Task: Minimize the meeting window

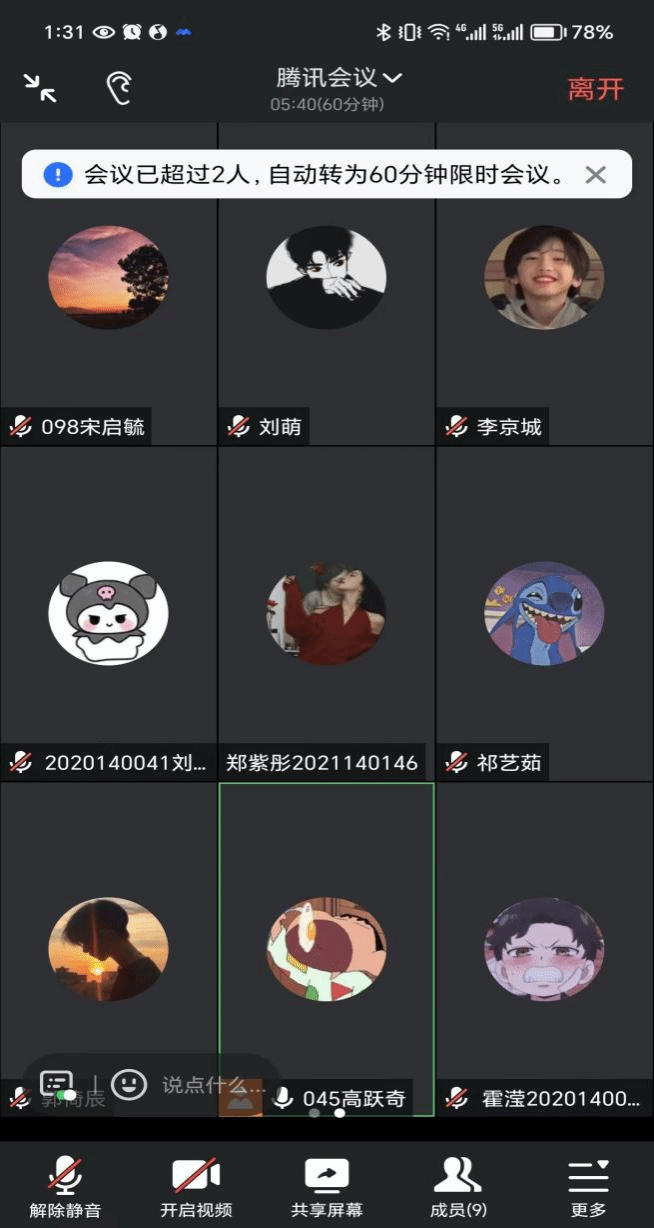Action: [40, 89]
